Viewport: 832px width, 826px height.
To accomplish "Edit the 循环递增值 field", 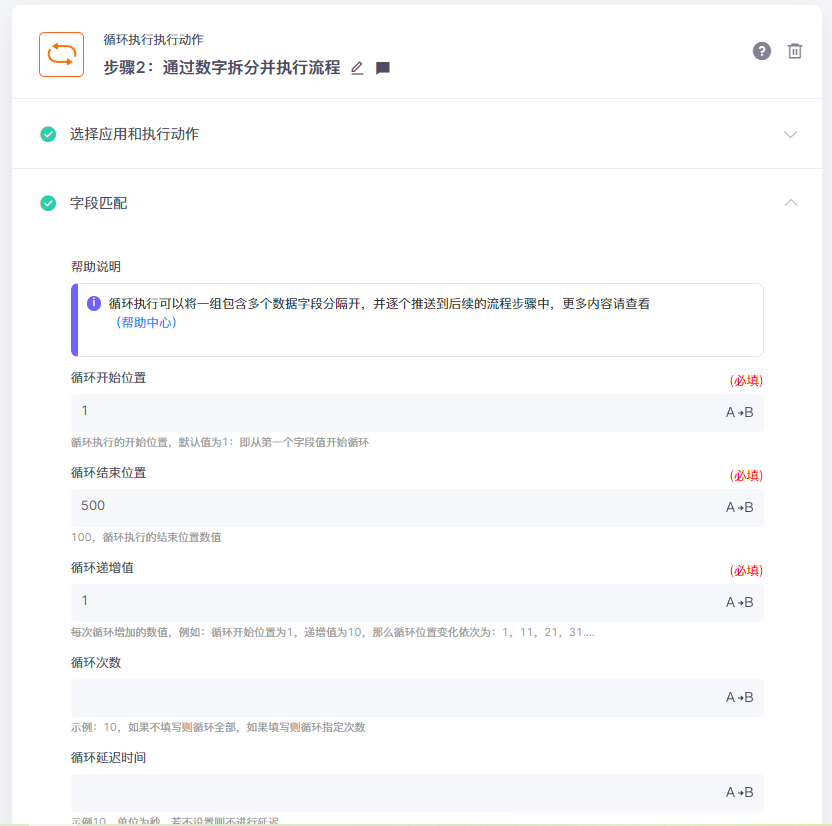I will [x=390, y=602].
